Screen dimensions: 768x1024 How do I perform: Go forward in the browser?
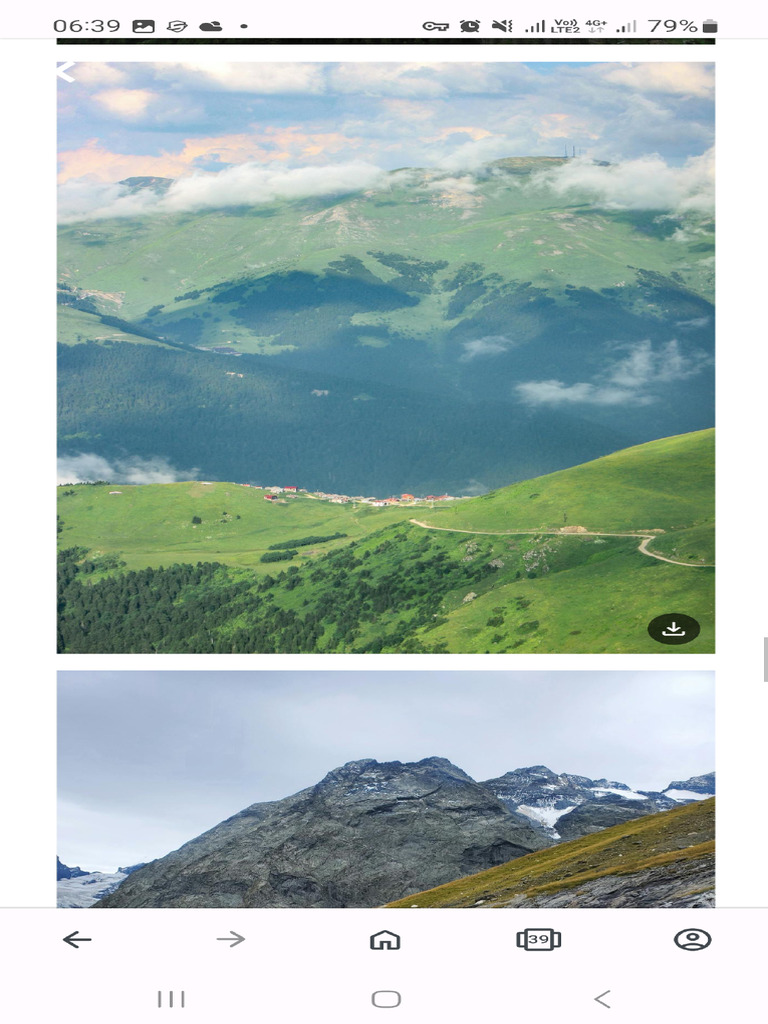[x=231, y=939]
